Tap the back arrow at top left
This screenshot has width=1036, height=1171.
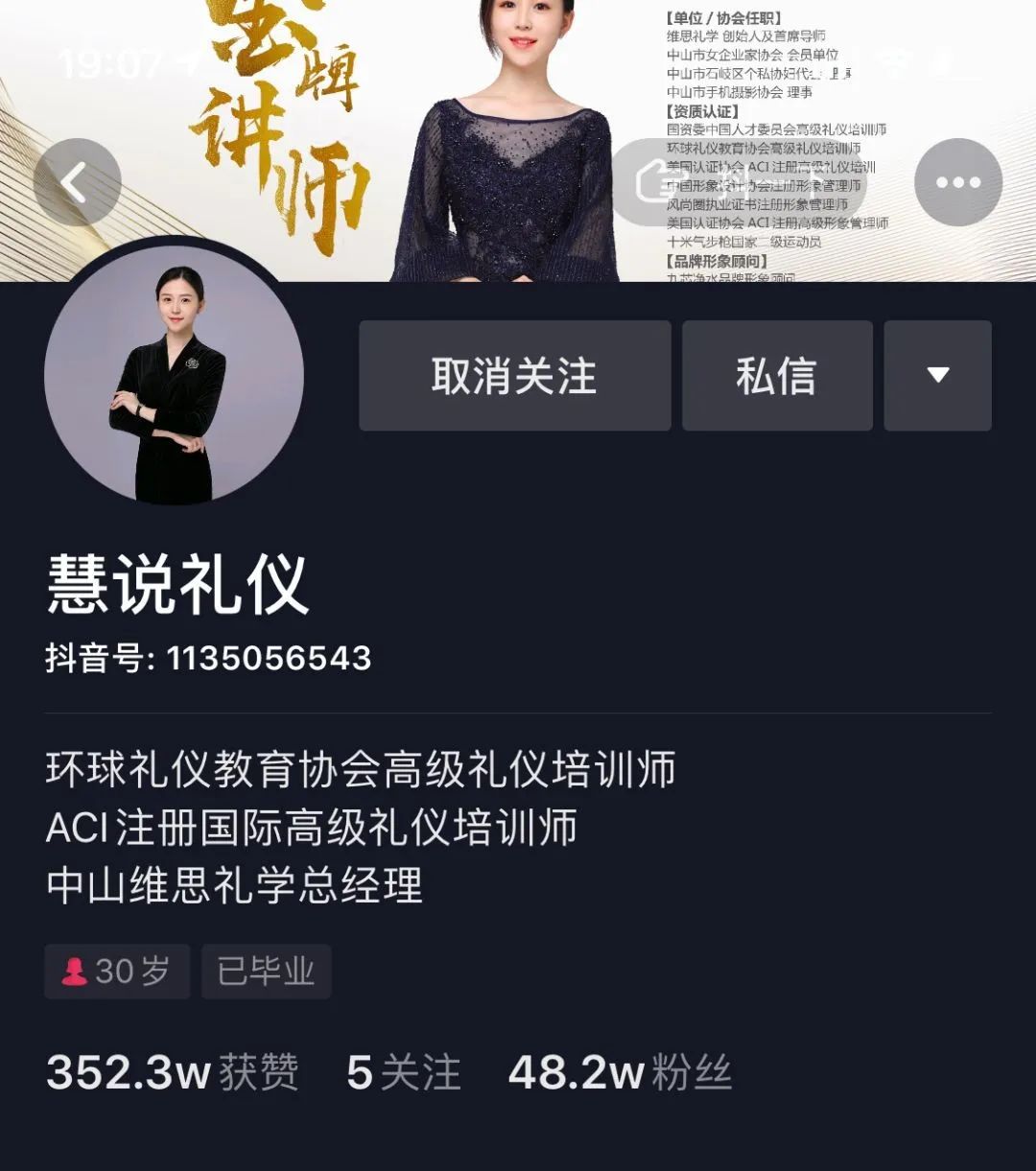coord(82,182)
